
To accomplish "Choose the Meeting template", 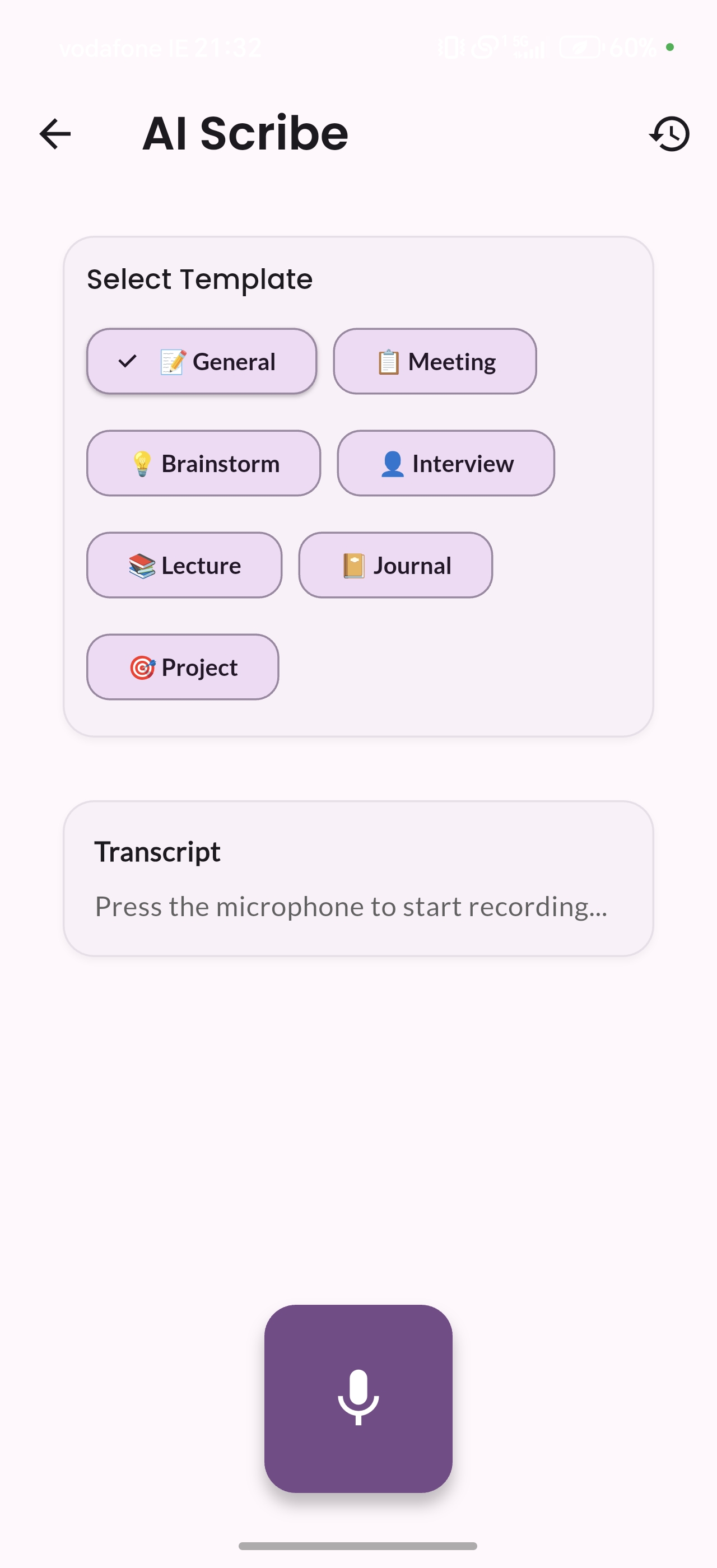I will tap(435, 362).
